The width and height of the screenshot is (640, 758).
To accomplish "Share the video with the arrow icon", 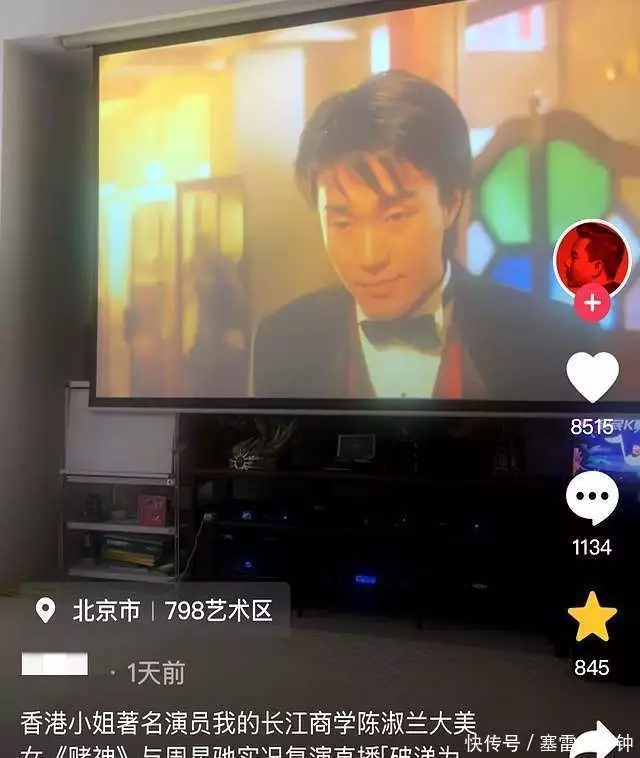I will tap(600, 738).
